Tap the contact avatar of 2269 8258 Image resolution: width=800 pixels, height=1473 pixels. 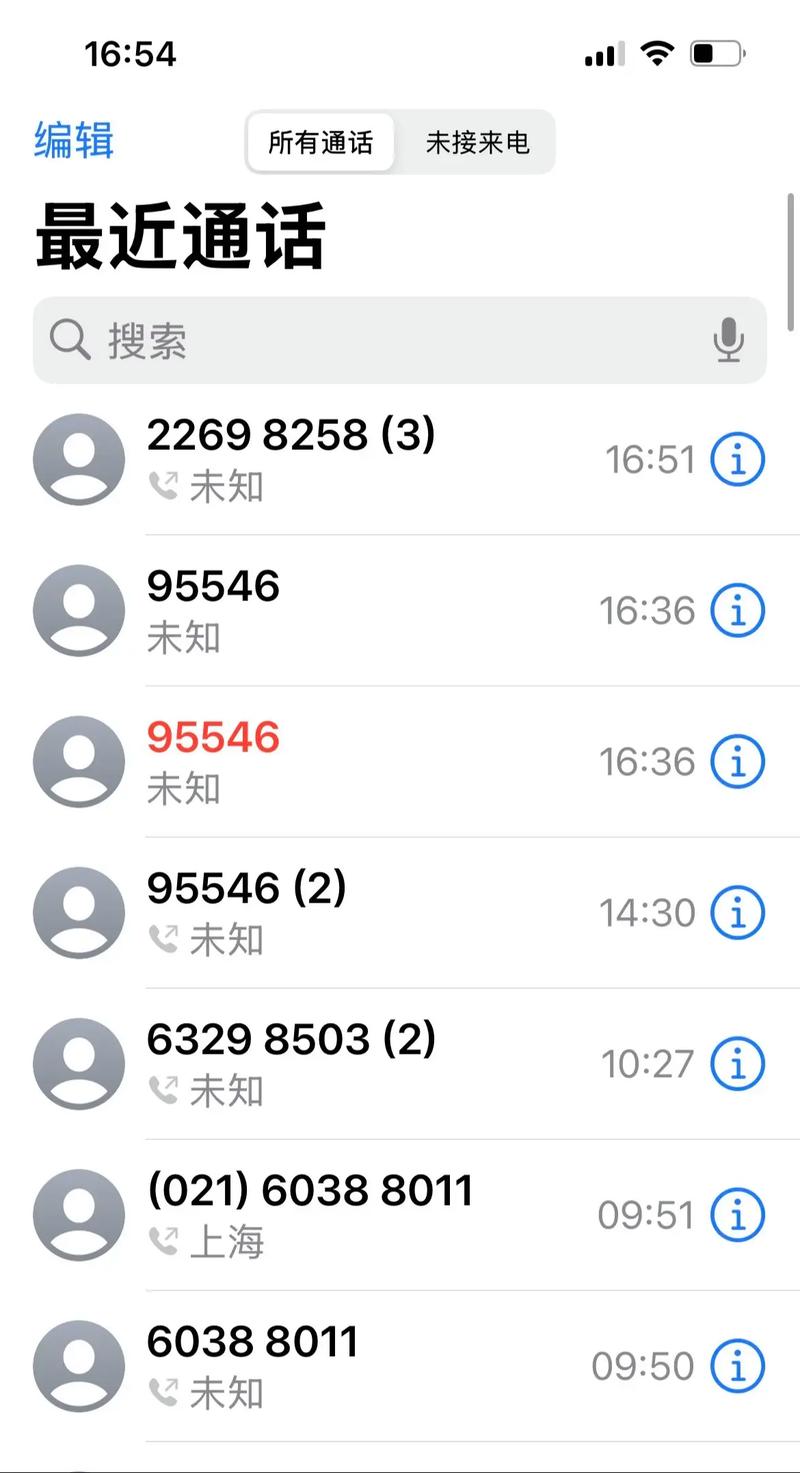[78, 459]
